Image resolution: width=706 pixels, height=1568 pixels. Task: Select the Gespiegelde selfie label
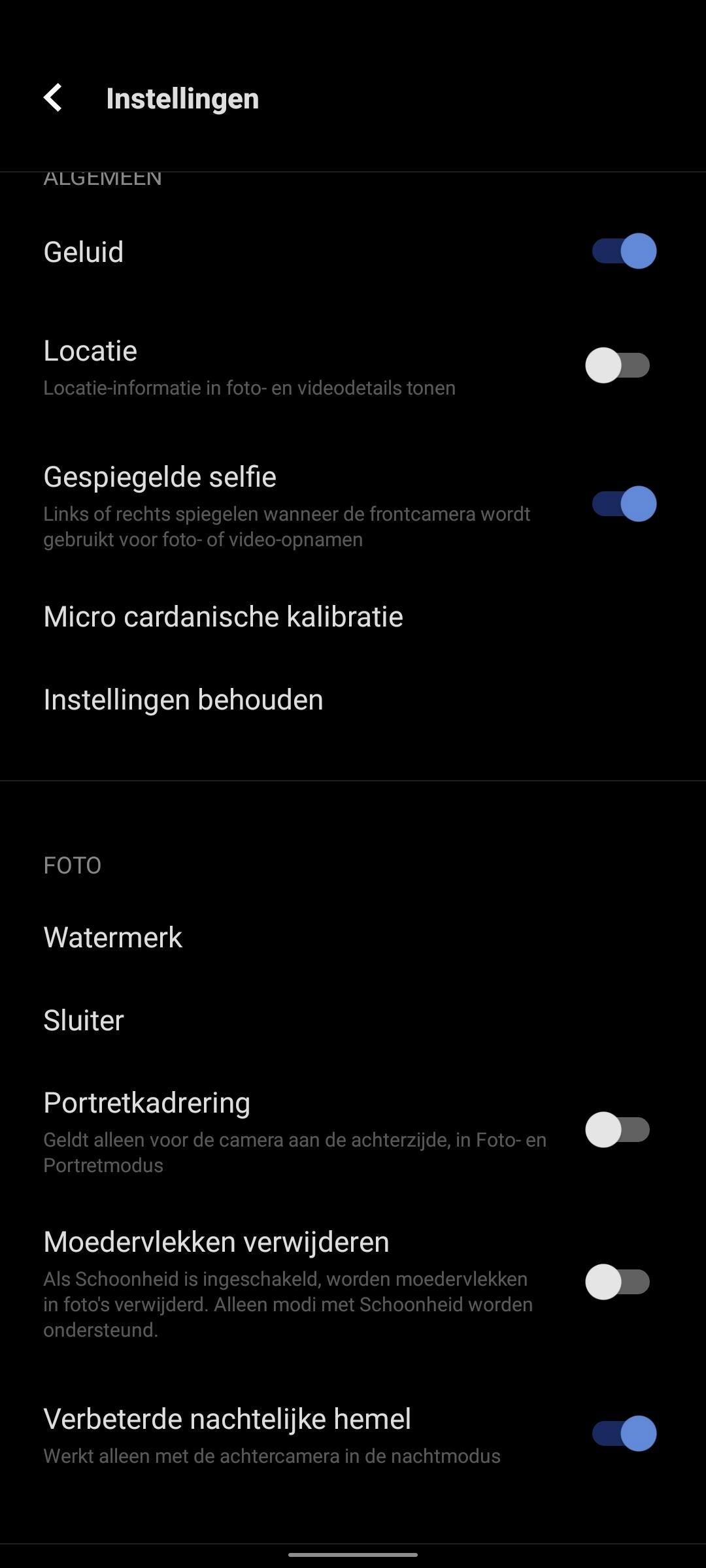point(160,476)
